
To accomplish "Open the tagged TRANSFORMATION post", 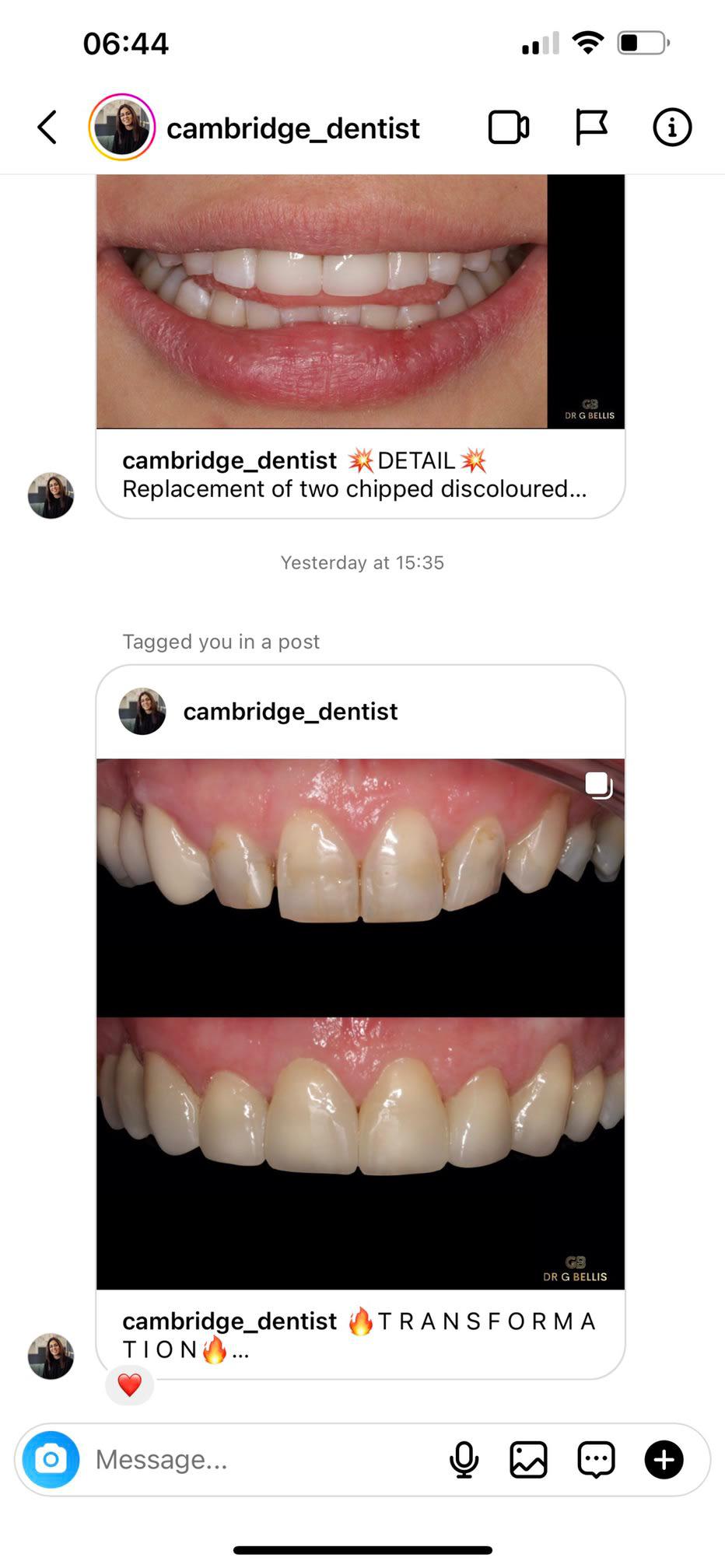I will 360,1023.
